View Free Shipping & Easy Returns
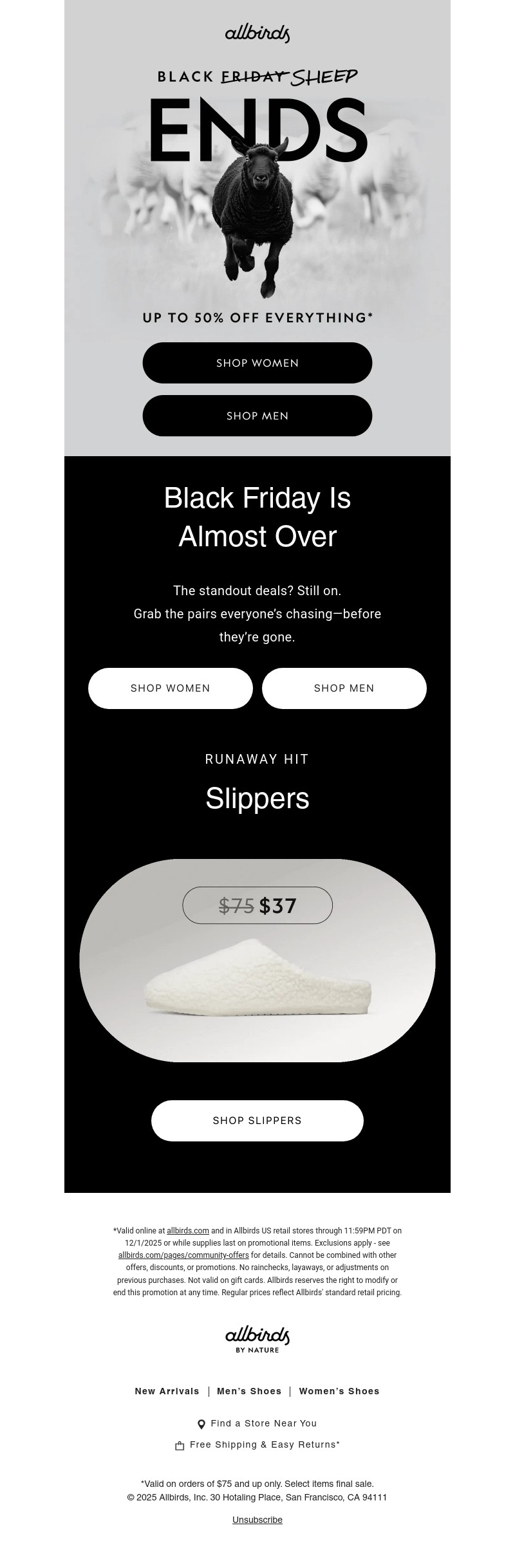515x1568 pixels. click(264, 1444)
